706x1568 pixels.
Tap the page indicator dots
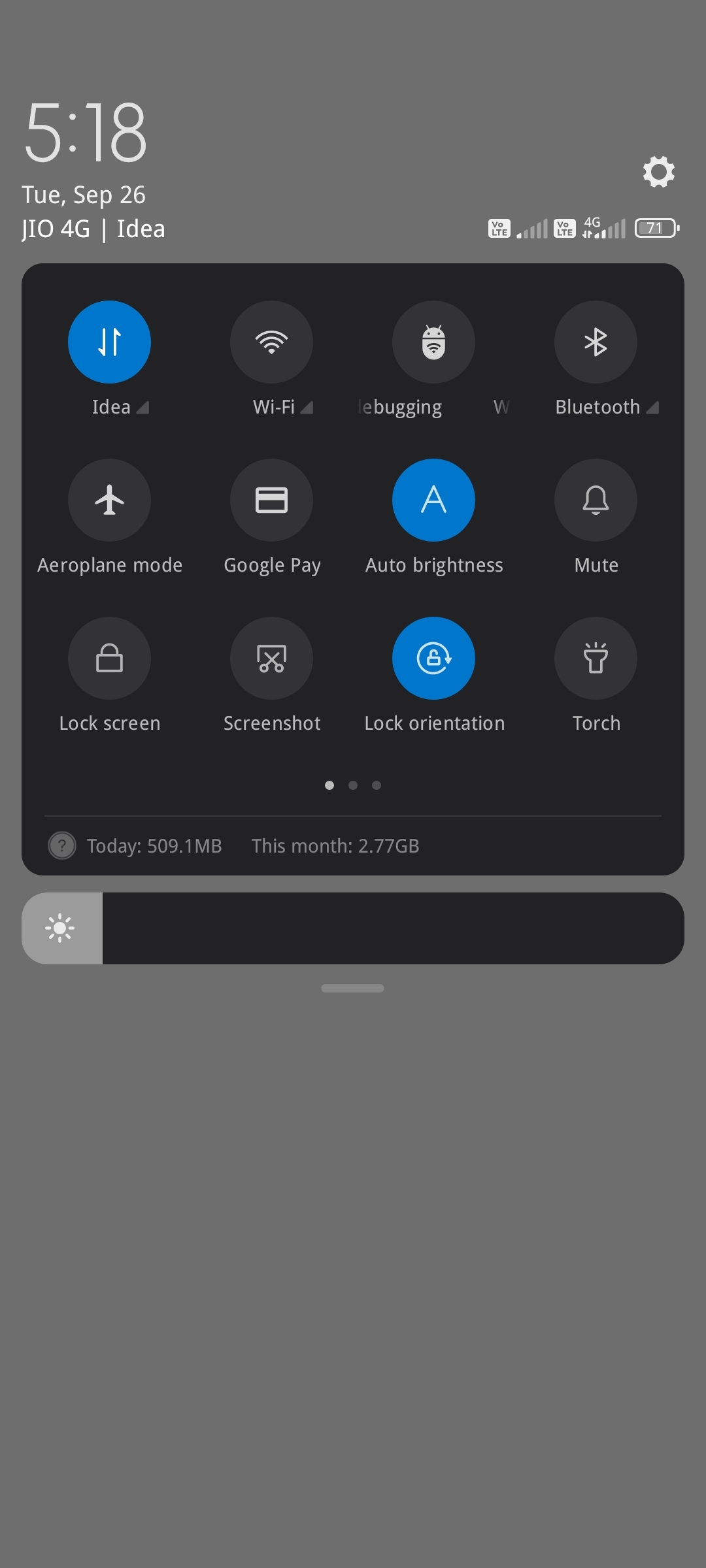point(353,785)
